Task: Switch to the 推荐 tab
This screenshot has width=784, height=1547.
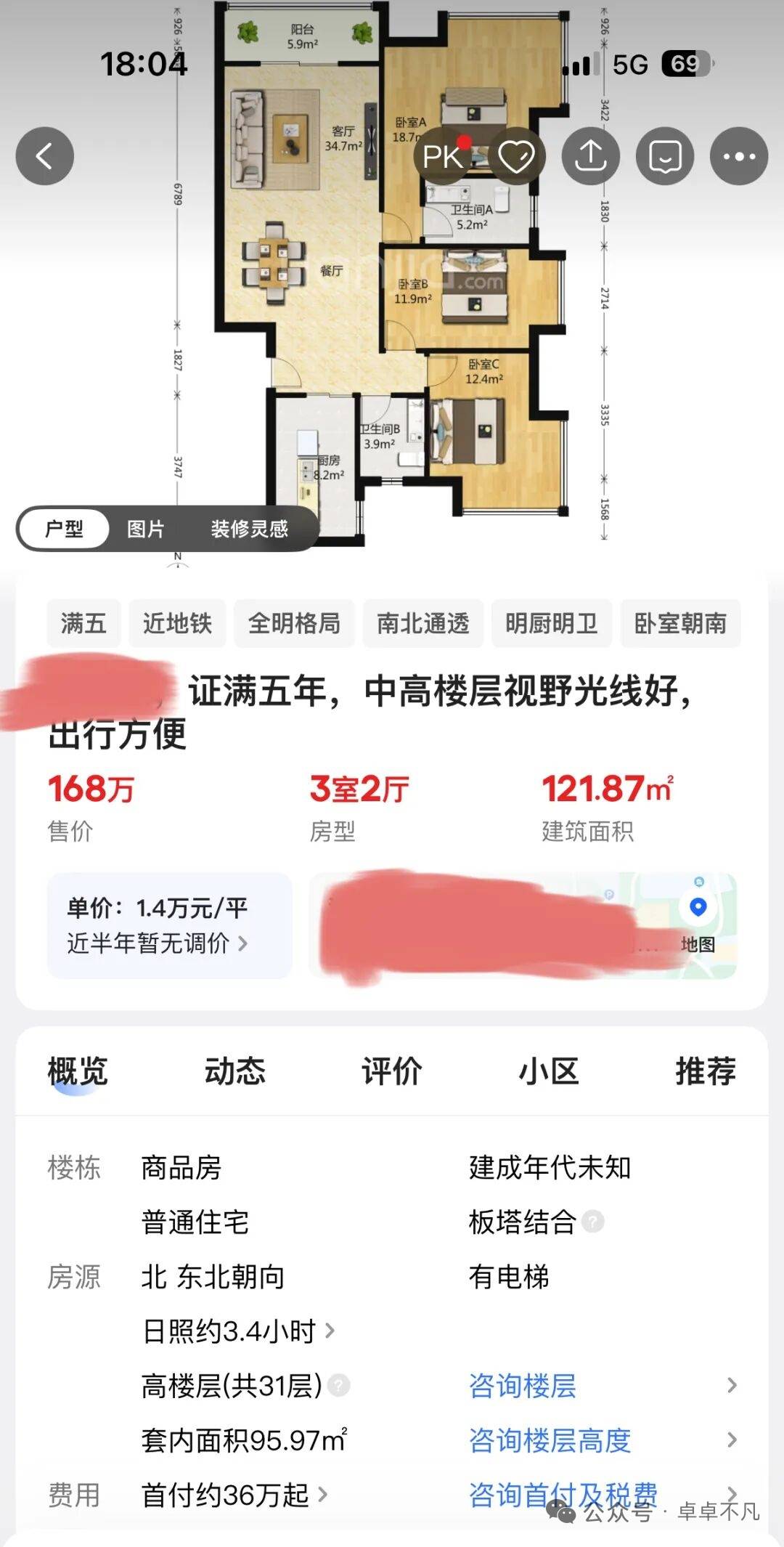Action: [706, 1071]
